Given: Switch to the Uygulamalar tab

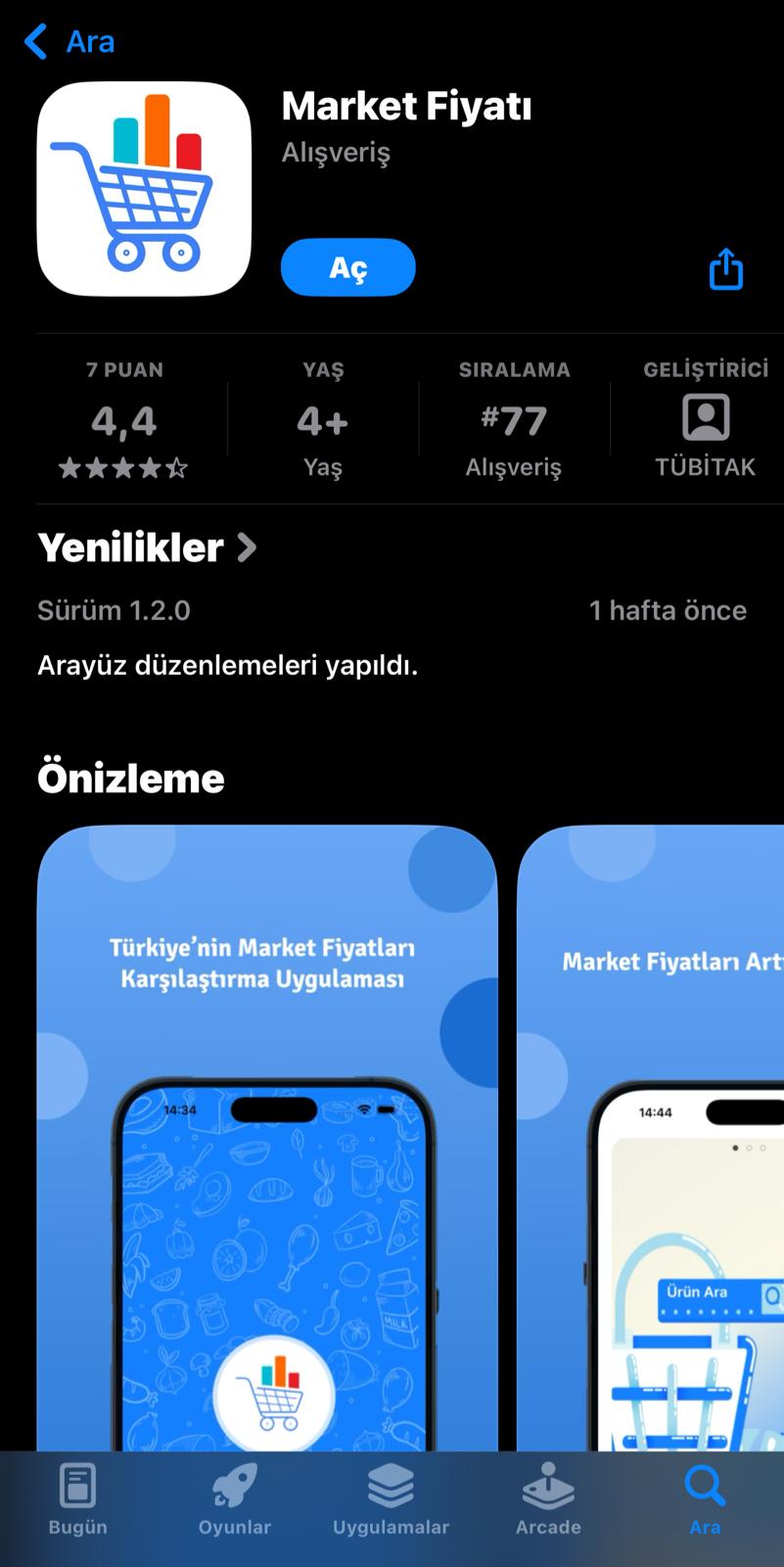Looking at the screenshot, I should 391,1498.
